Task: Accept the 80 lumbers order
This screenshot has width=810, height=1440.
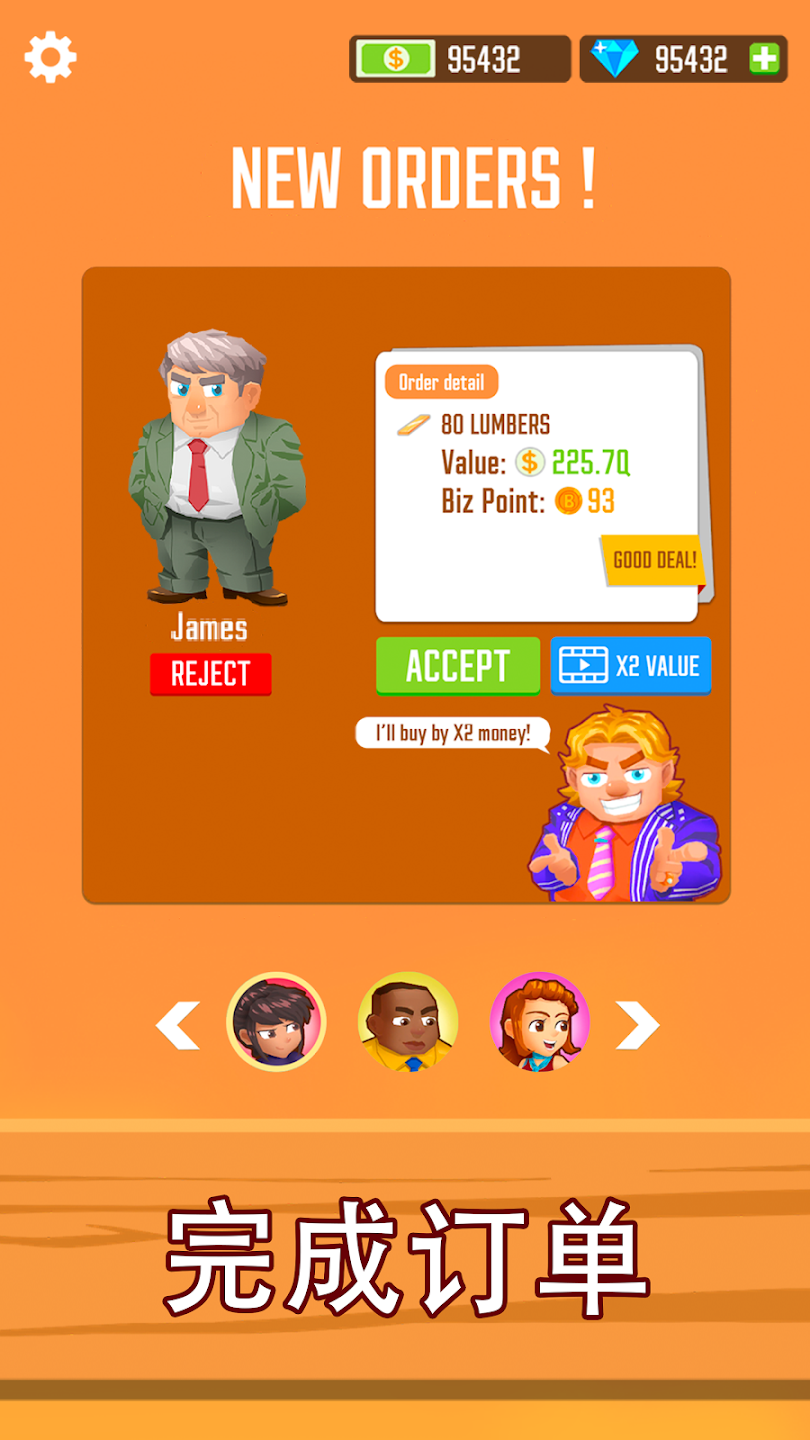Action: 458,666
